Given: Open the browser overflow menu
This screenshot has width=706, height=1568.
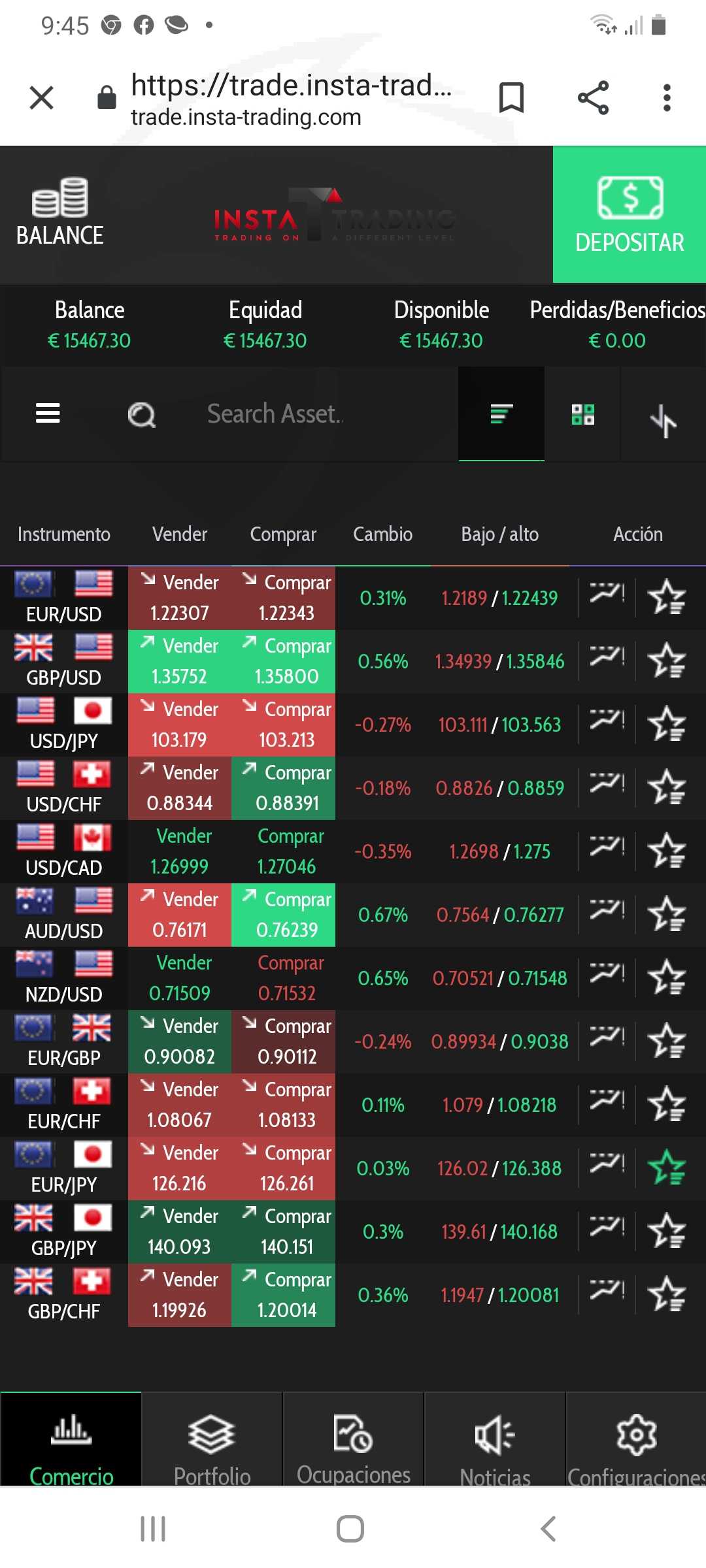Looking at the screenshot, I should (667, 98).
